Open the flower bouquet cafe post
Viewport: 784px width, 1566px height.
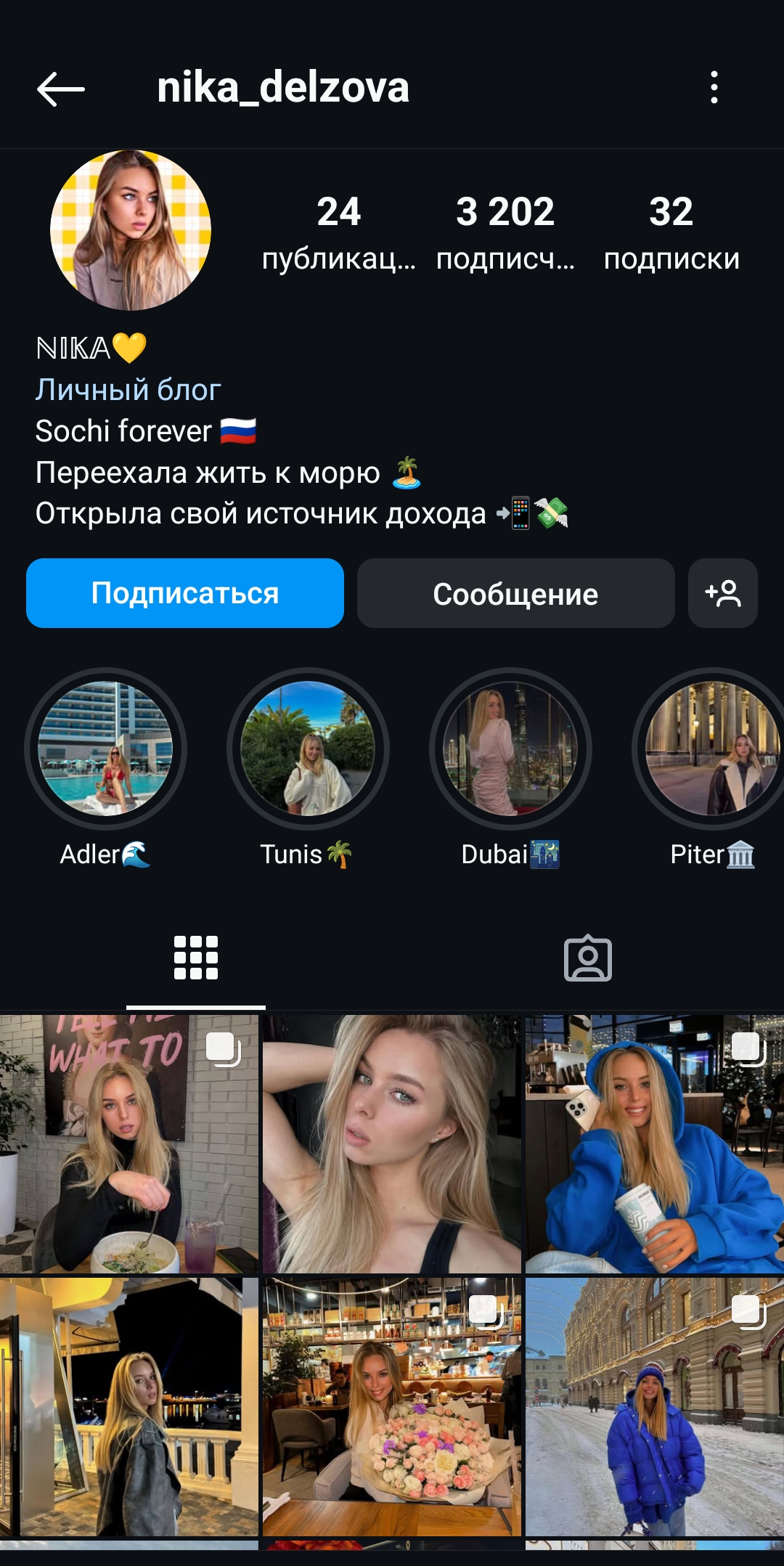392,1406
